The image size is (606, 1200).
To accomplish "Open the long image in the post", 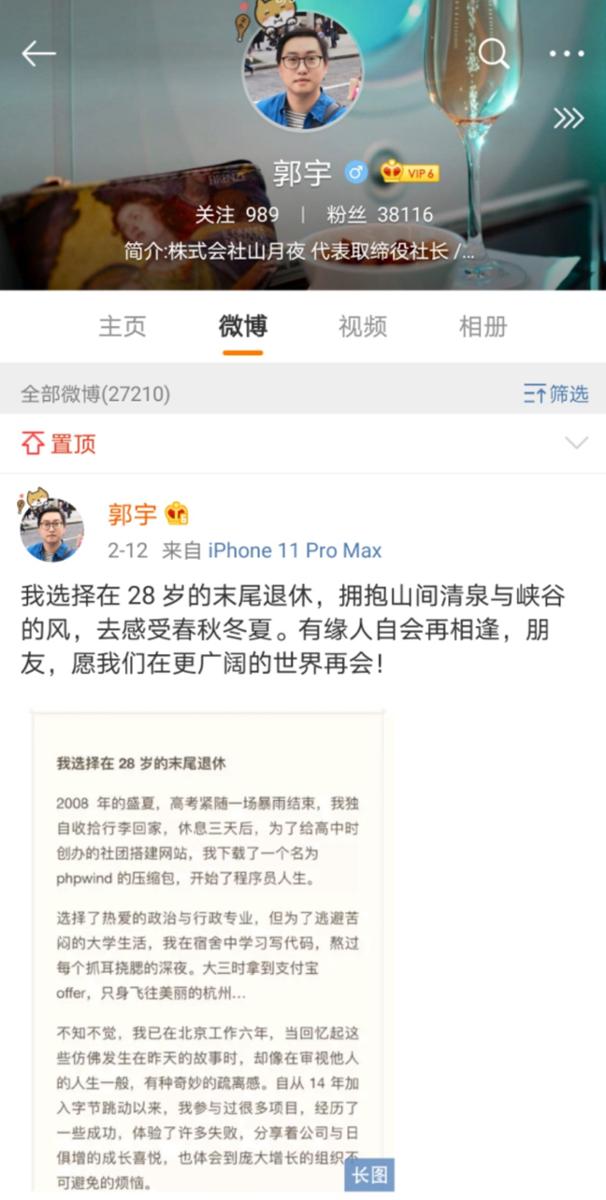I will 208,950.
